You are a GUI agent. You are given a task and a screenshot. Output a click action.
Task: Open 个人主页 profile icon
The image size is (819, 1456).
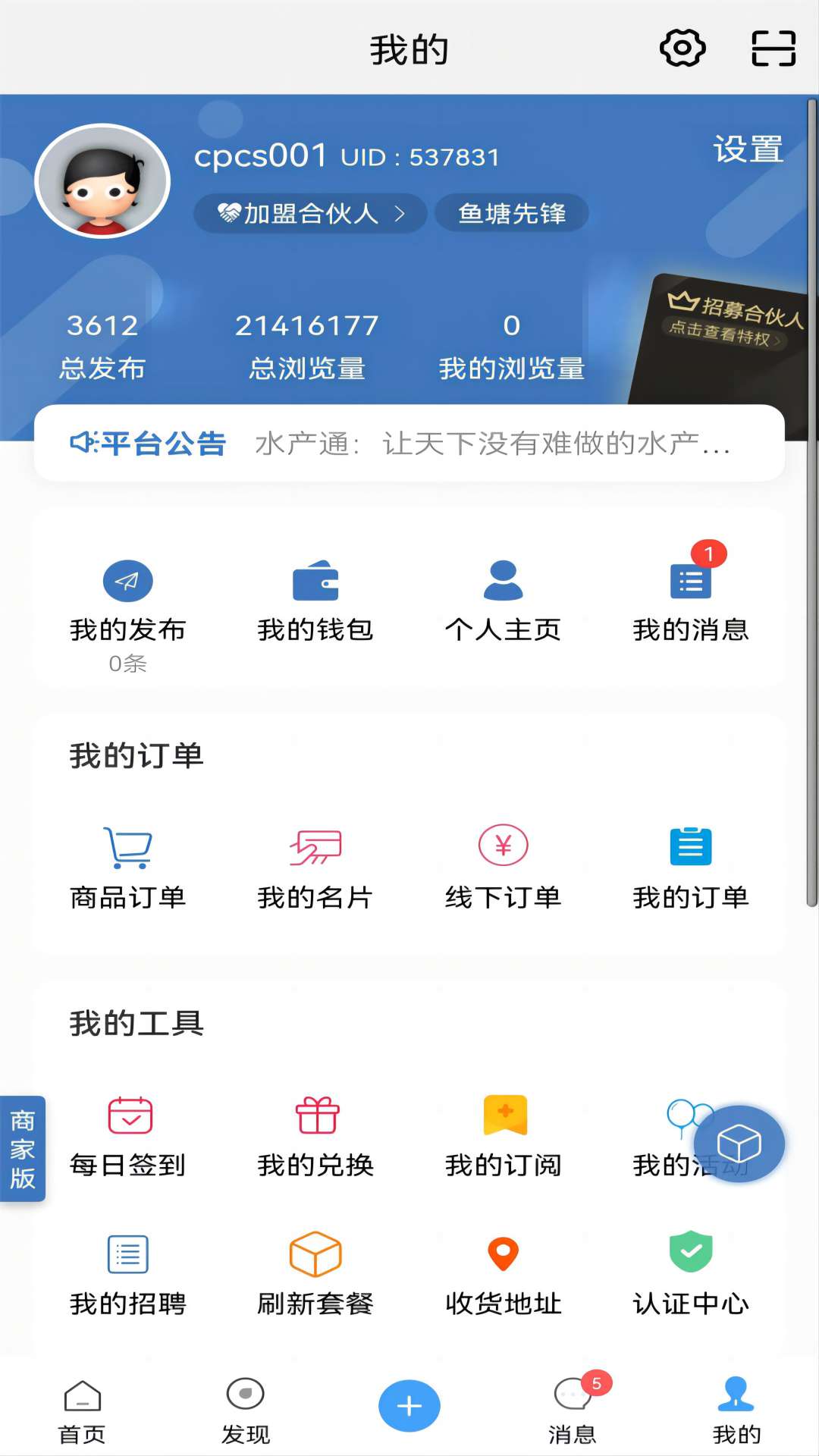(502, 582)
